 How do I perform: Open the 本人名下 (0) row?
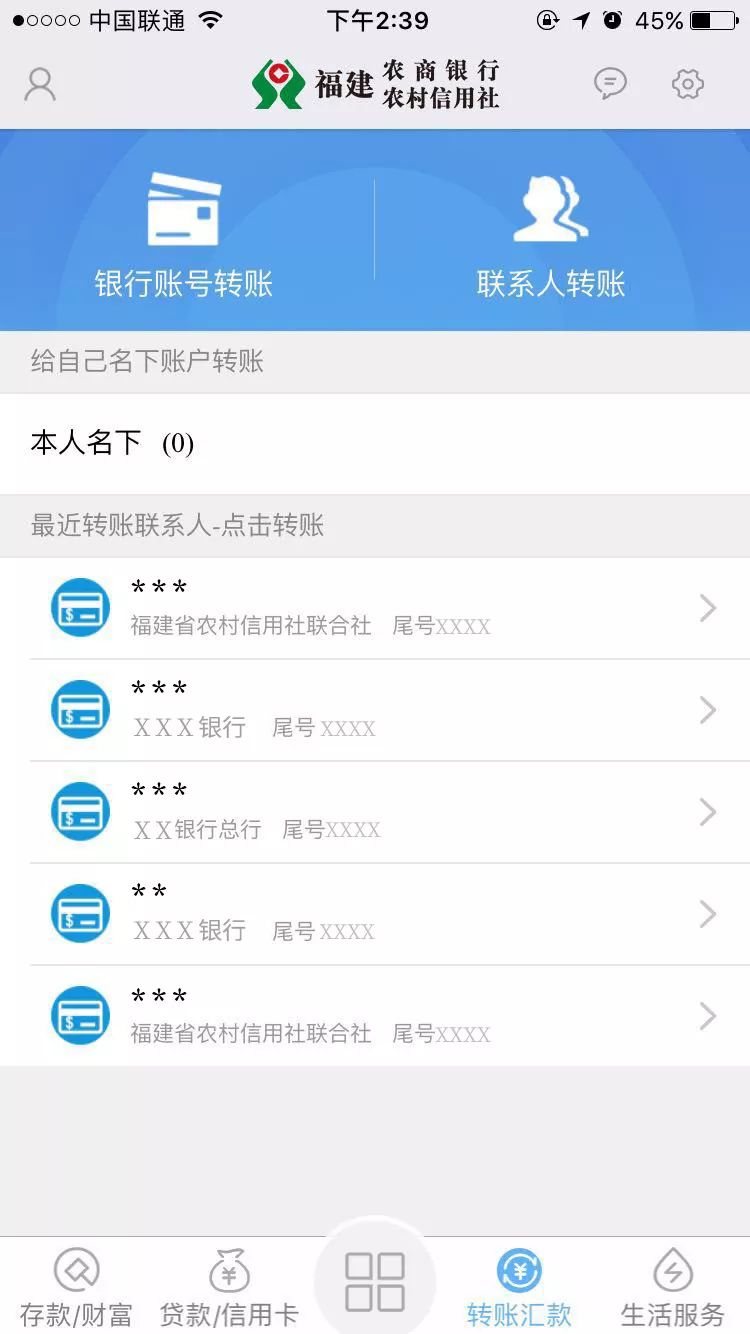coord(375,443)
